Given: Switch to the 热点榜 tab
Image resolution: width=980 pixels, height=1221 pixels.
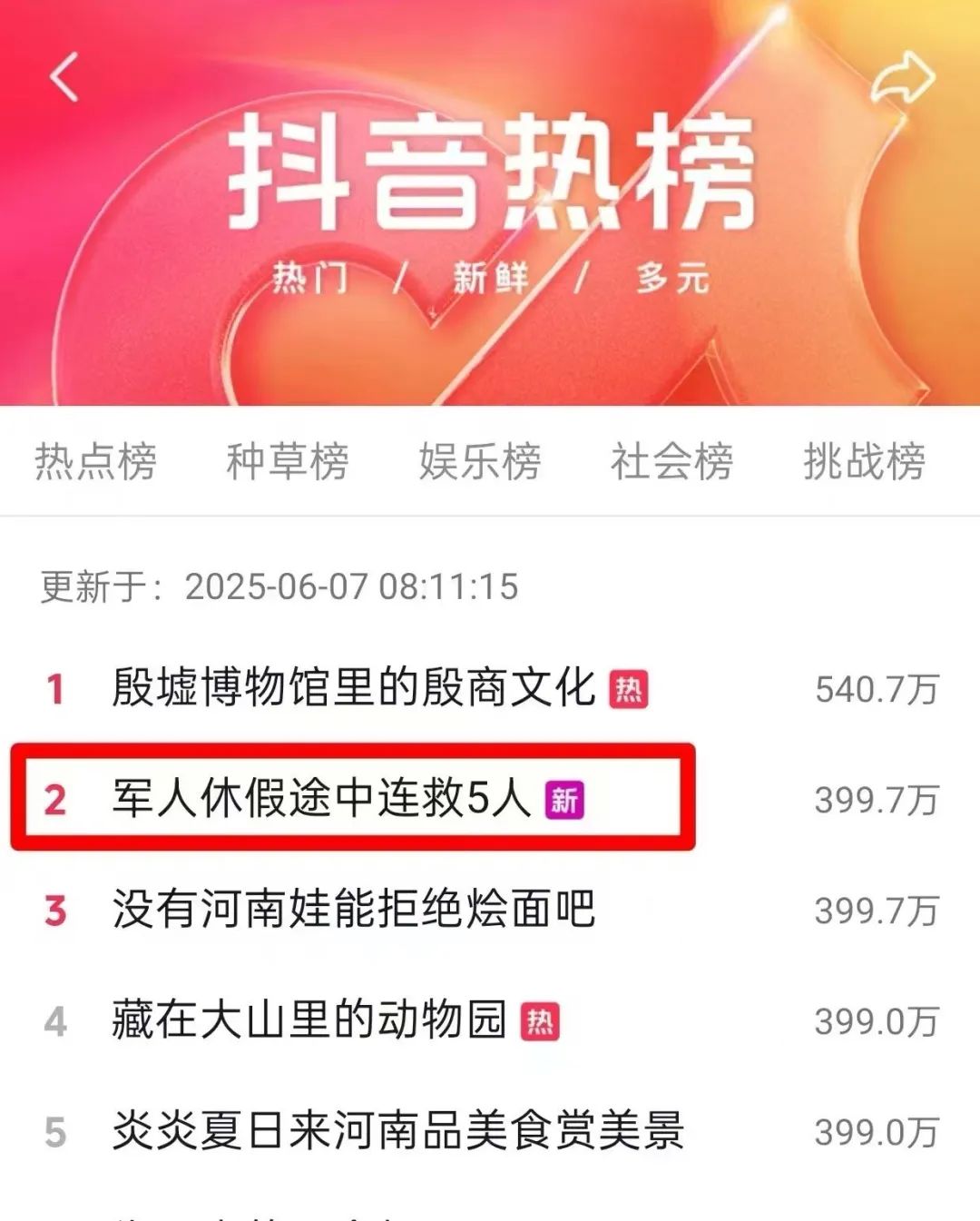Looking at the screenshot, I should [95, 461].
